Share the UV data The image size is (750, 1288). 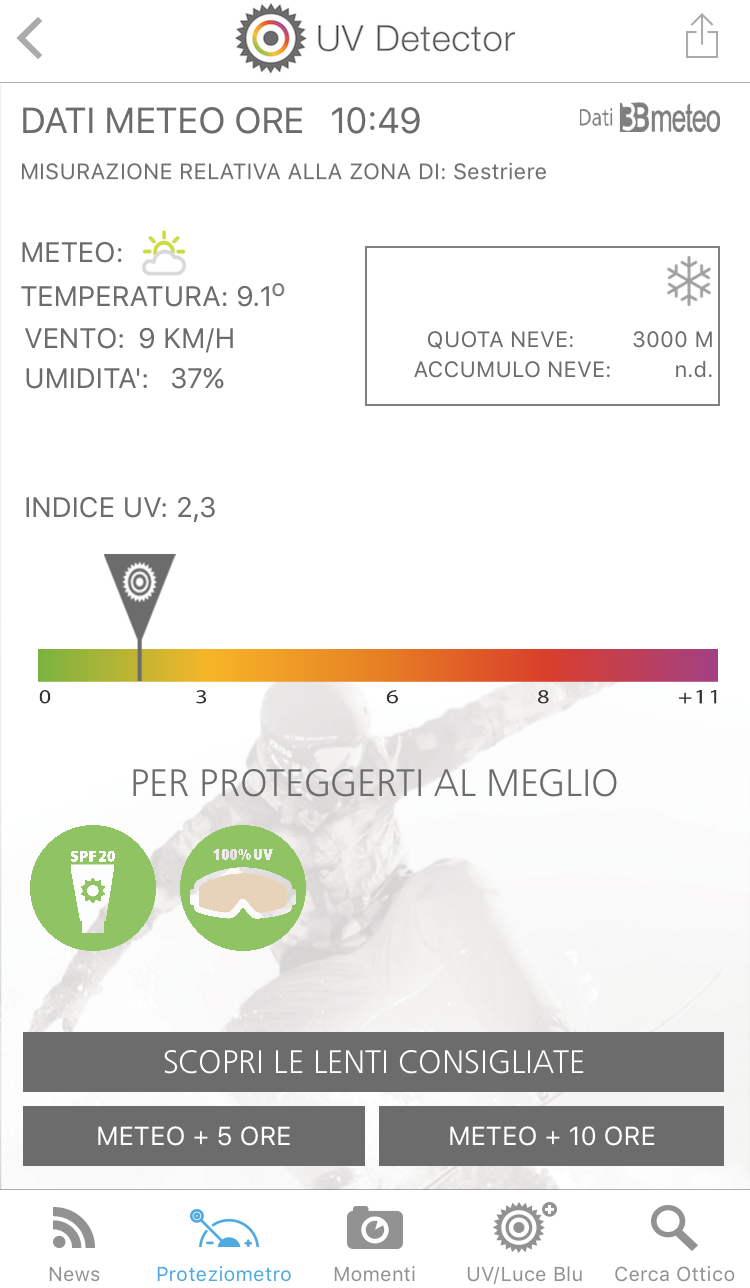(702, 37)
